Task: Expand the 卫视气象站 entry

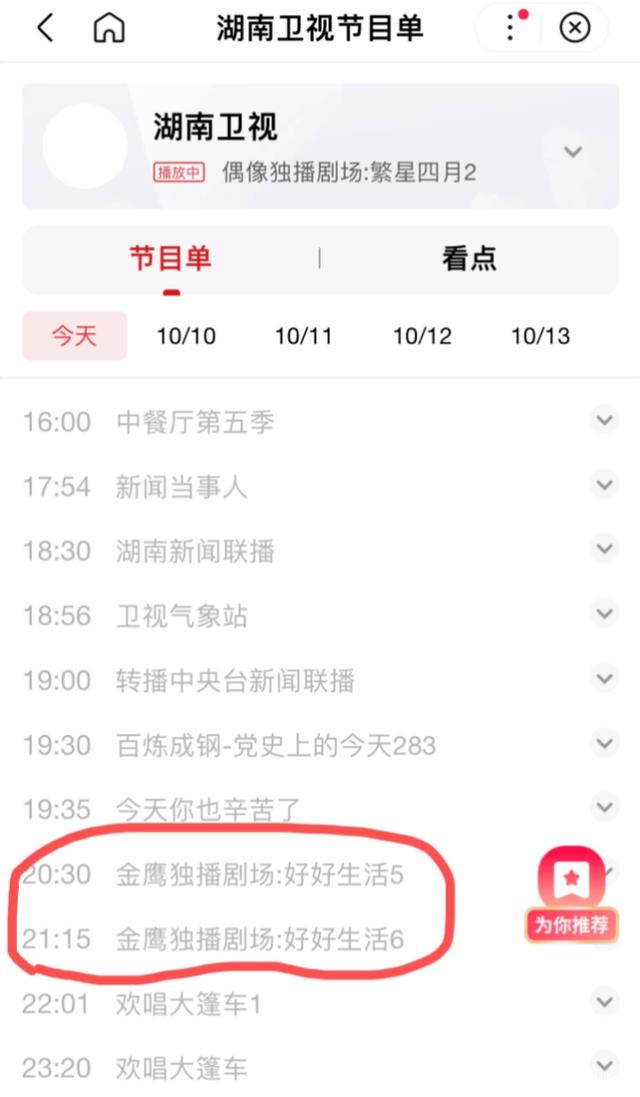Action: click(x=604, y=614)
